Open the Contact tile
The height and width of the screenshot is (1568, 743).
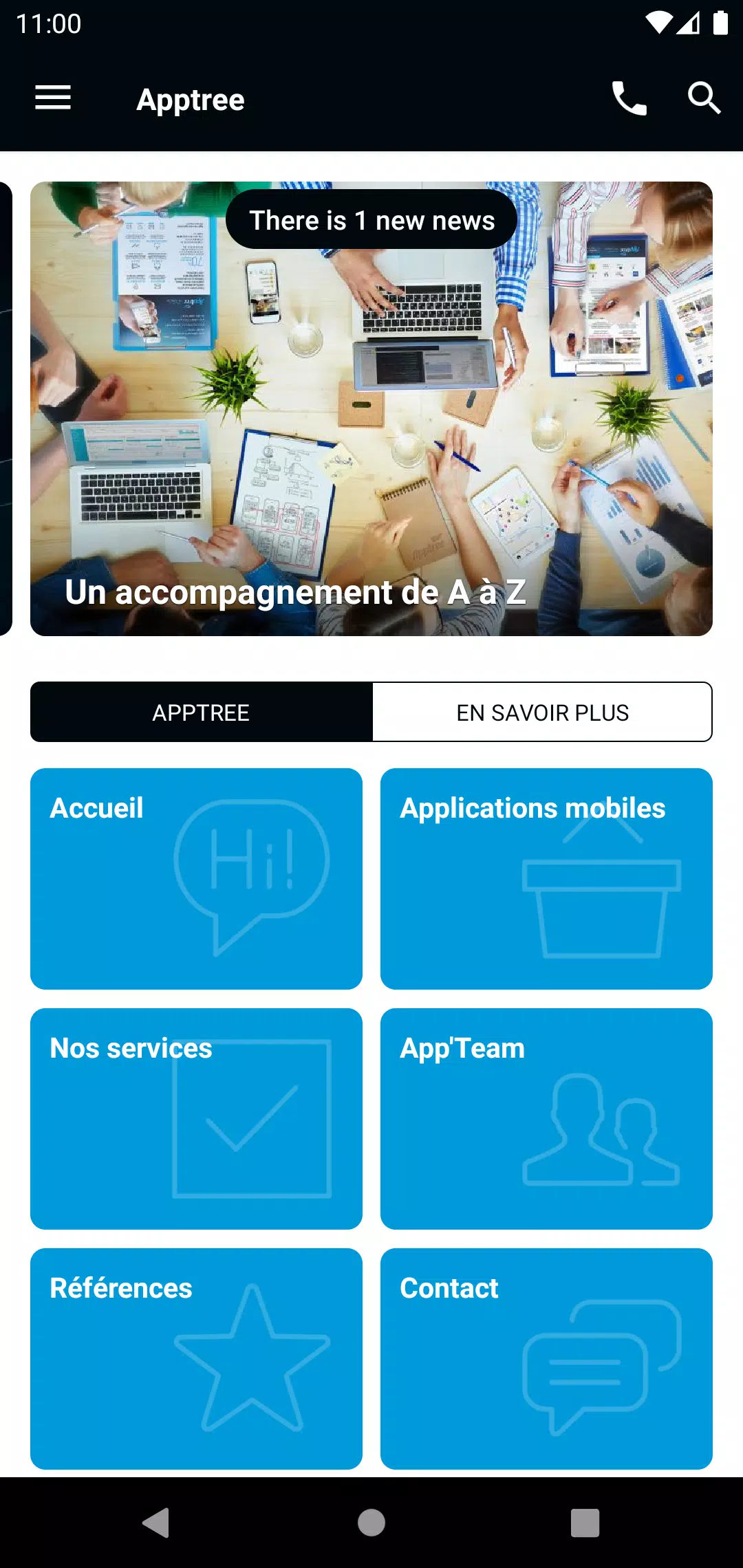[546, 1359]
